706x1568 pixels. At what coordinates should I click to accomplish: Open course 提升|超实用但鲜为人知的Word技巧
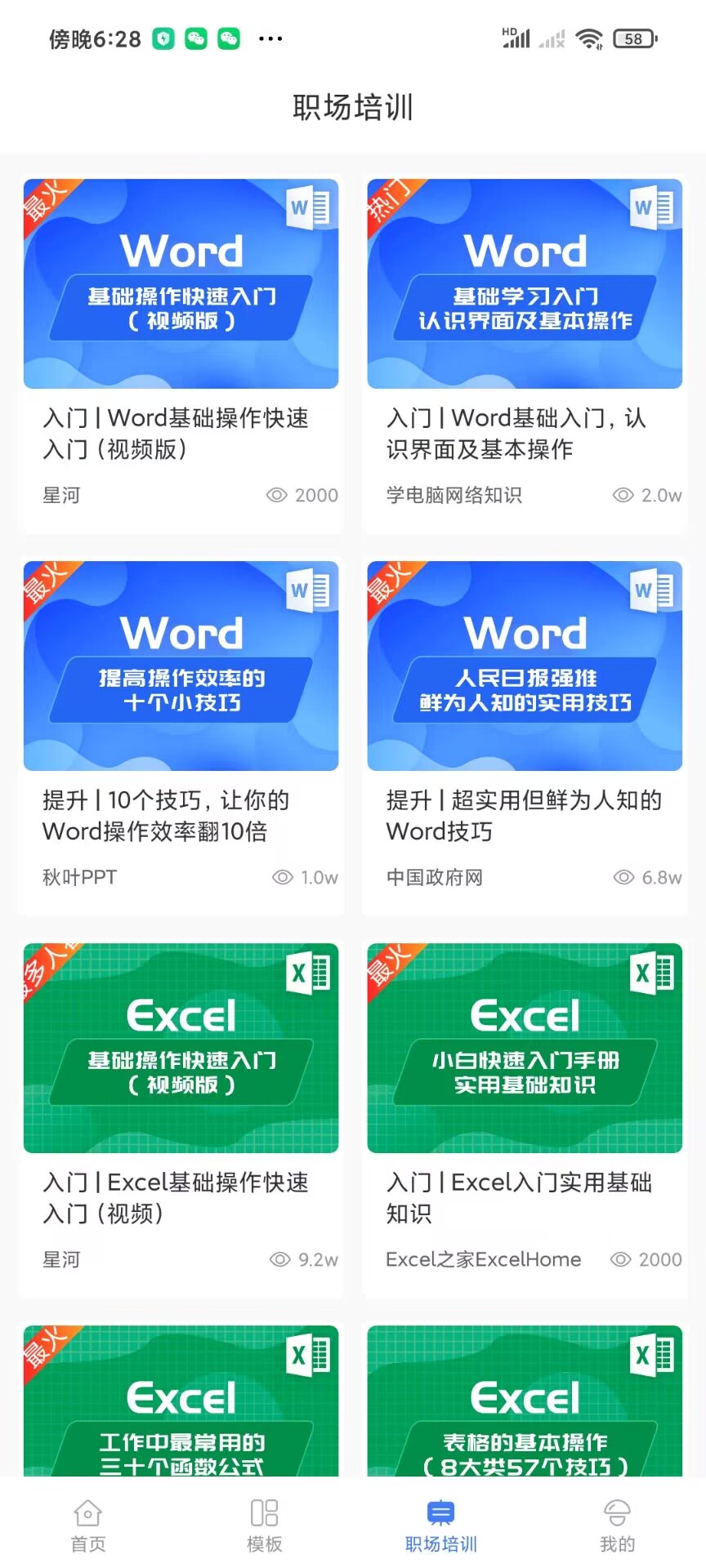click(524, 816)
